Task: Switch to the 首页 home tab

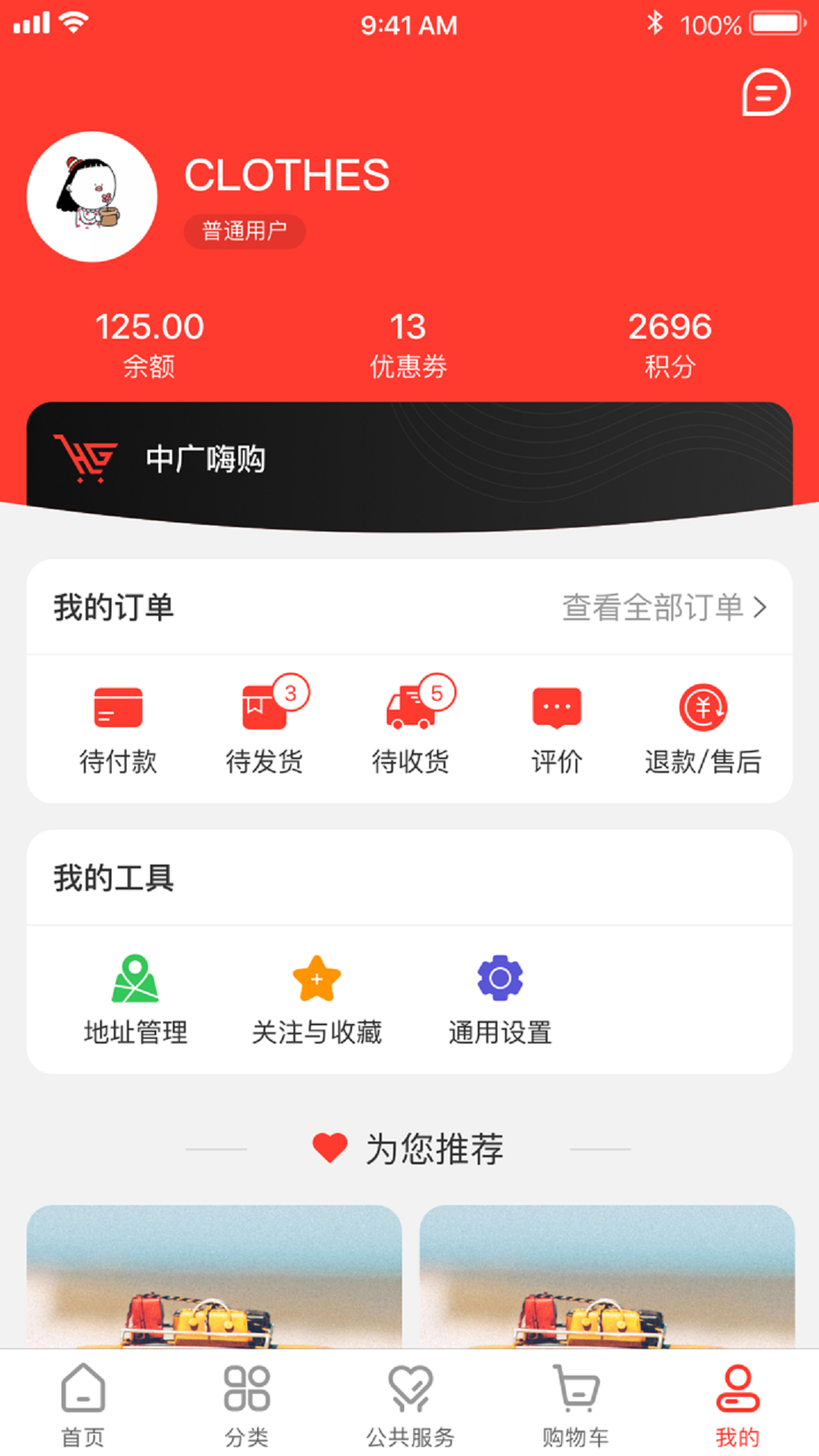Action: pyautogui.click(x=83, y=1404)
